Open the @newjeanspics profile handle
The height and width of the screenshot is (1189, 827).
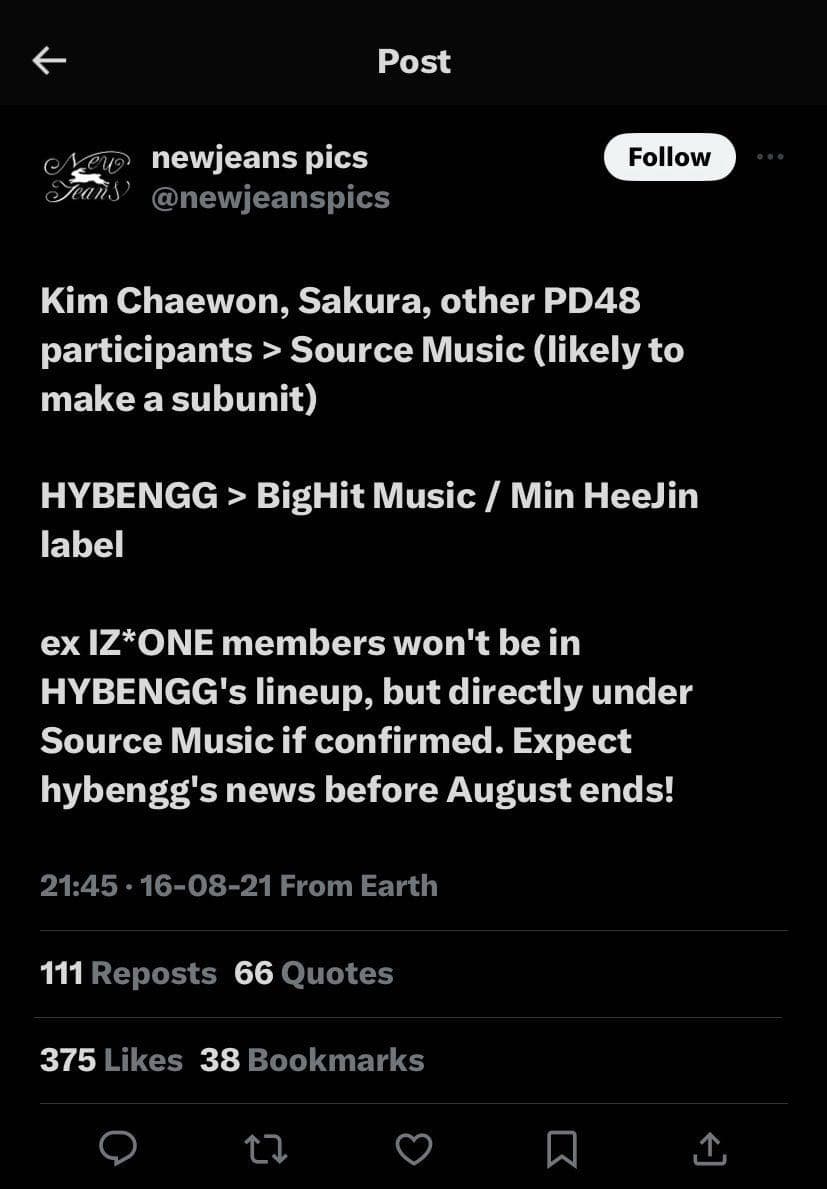270,197
